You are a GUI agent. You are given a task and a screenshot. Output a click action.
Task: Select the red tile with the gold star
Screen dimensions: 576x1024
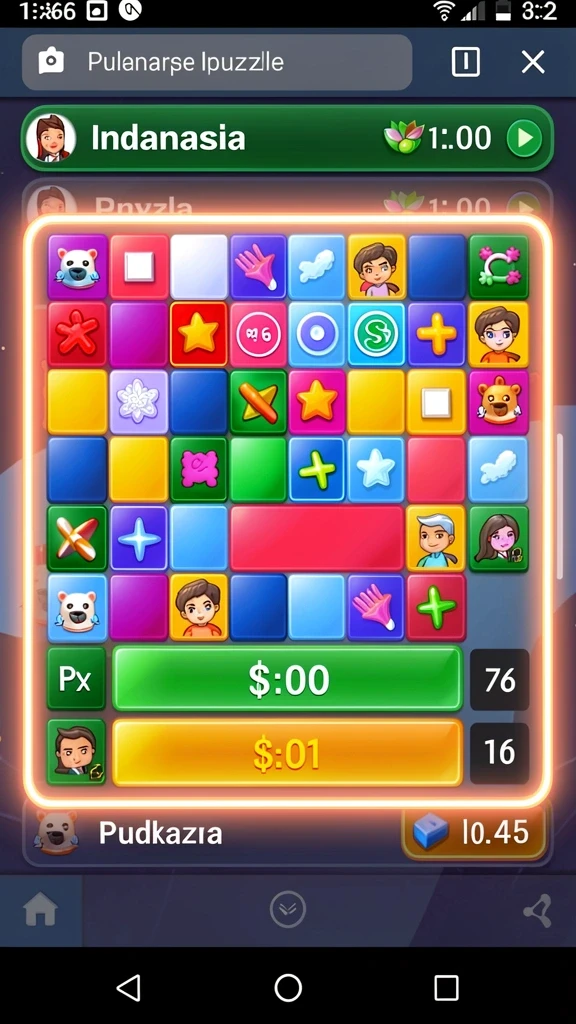199,334
